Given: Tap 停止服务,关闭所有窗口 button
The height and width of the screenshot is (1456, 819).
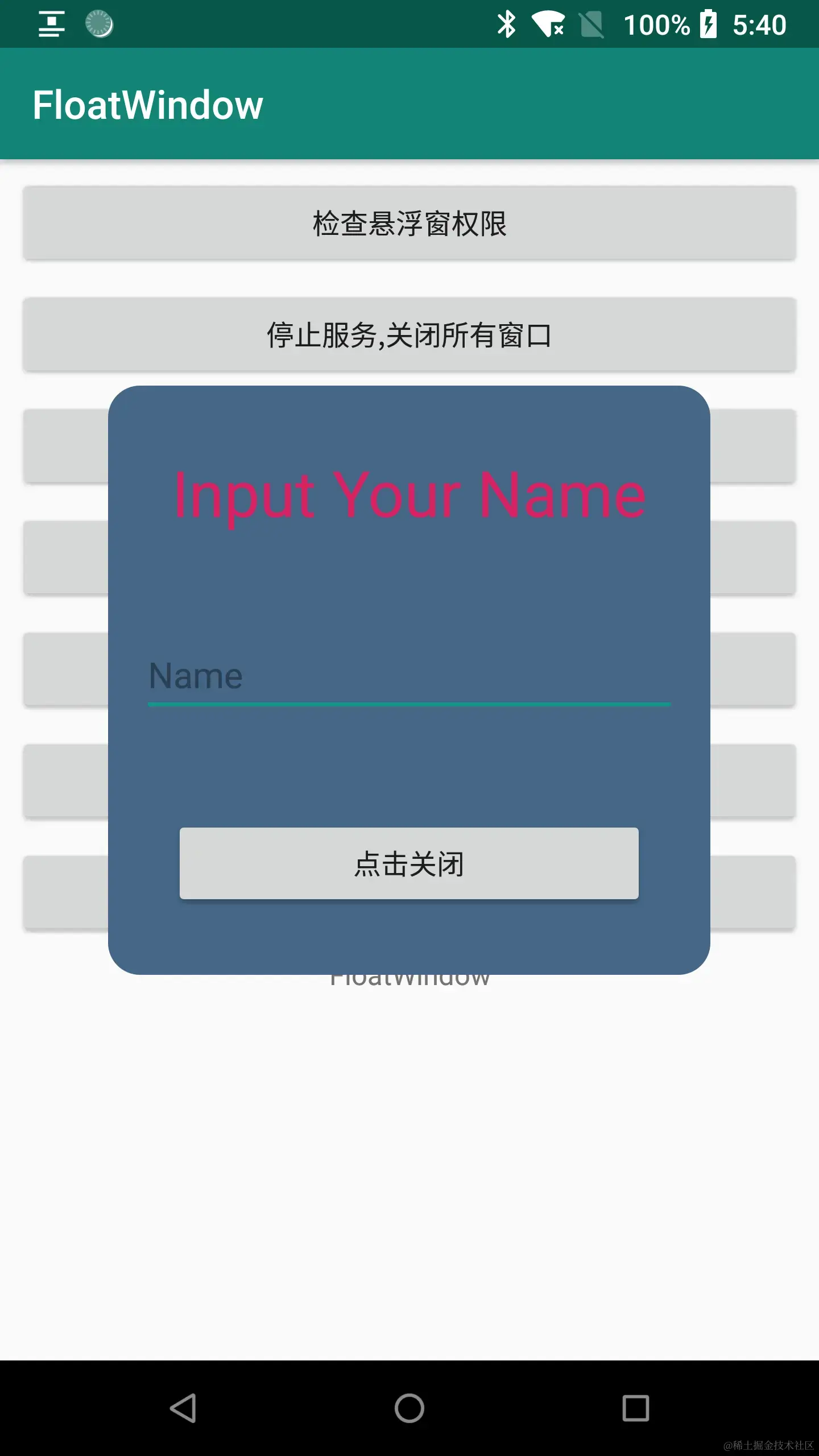Looking at the screenshot, I should 409,334.
